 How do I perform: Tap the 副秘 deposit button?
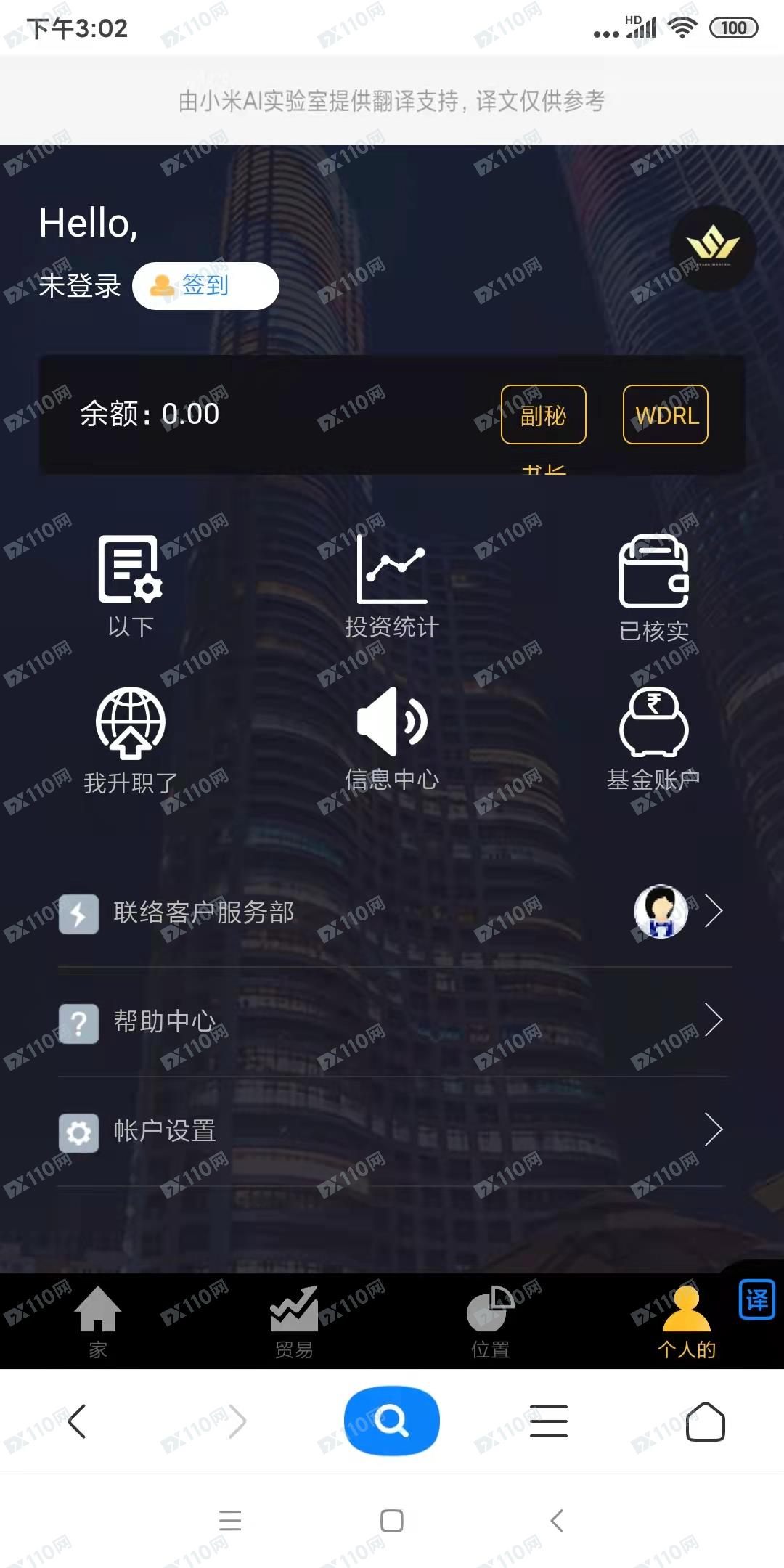click(x=543, y=415)
